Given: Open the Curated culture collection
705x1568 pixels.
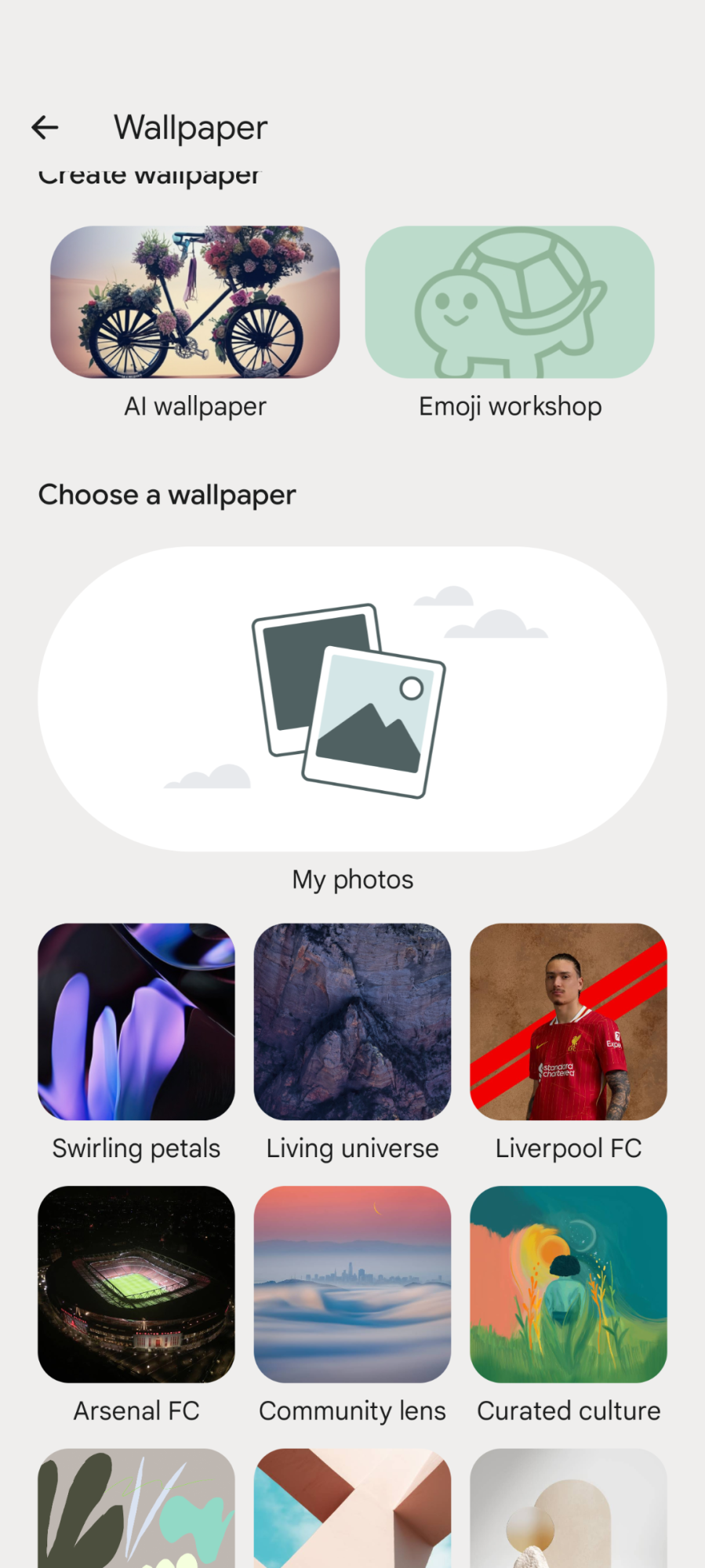Looking at the screenshot, I should tap(569, 1284).
